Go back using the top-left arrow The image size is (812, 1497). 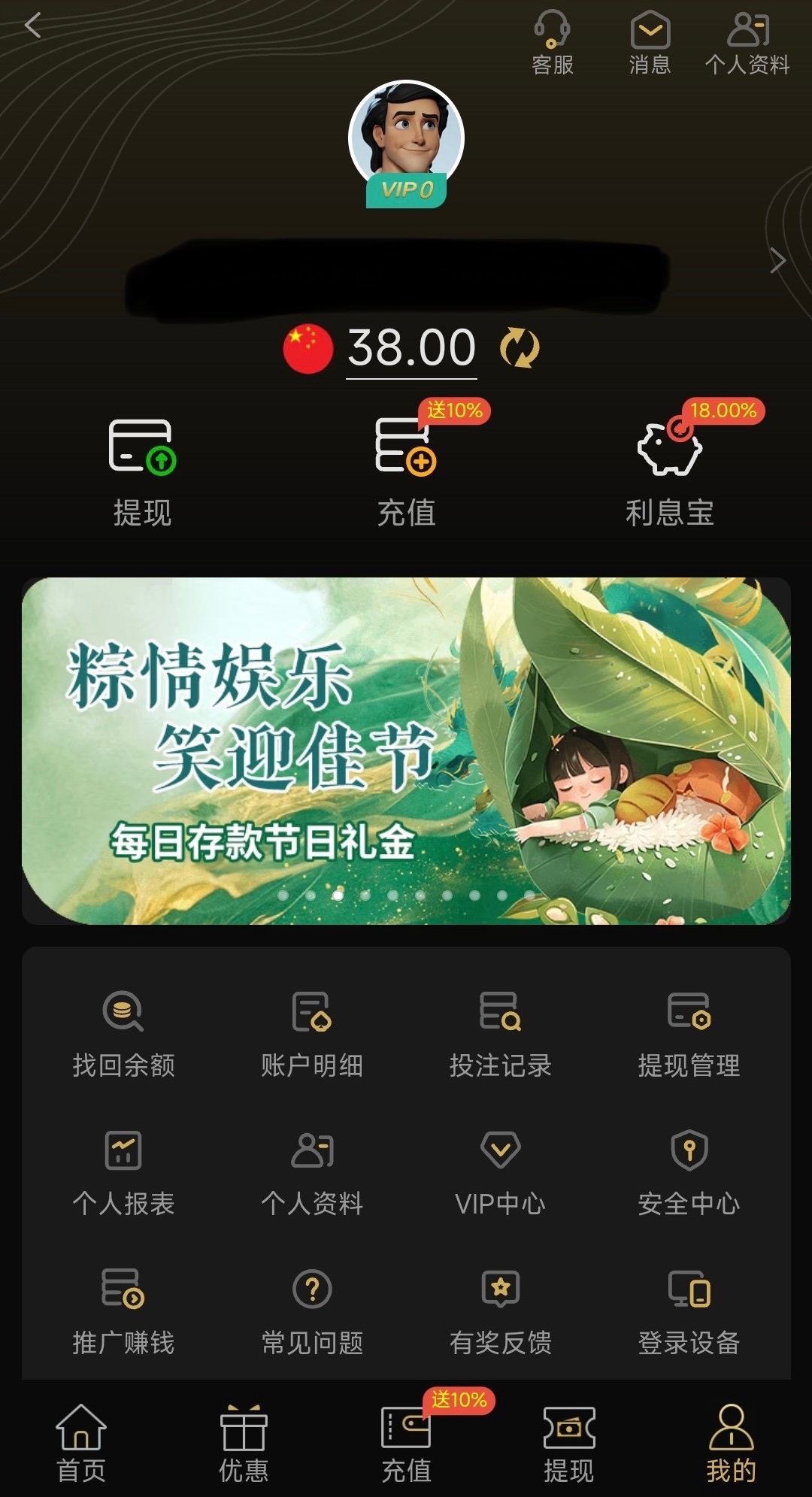click(x=32, y=26)
